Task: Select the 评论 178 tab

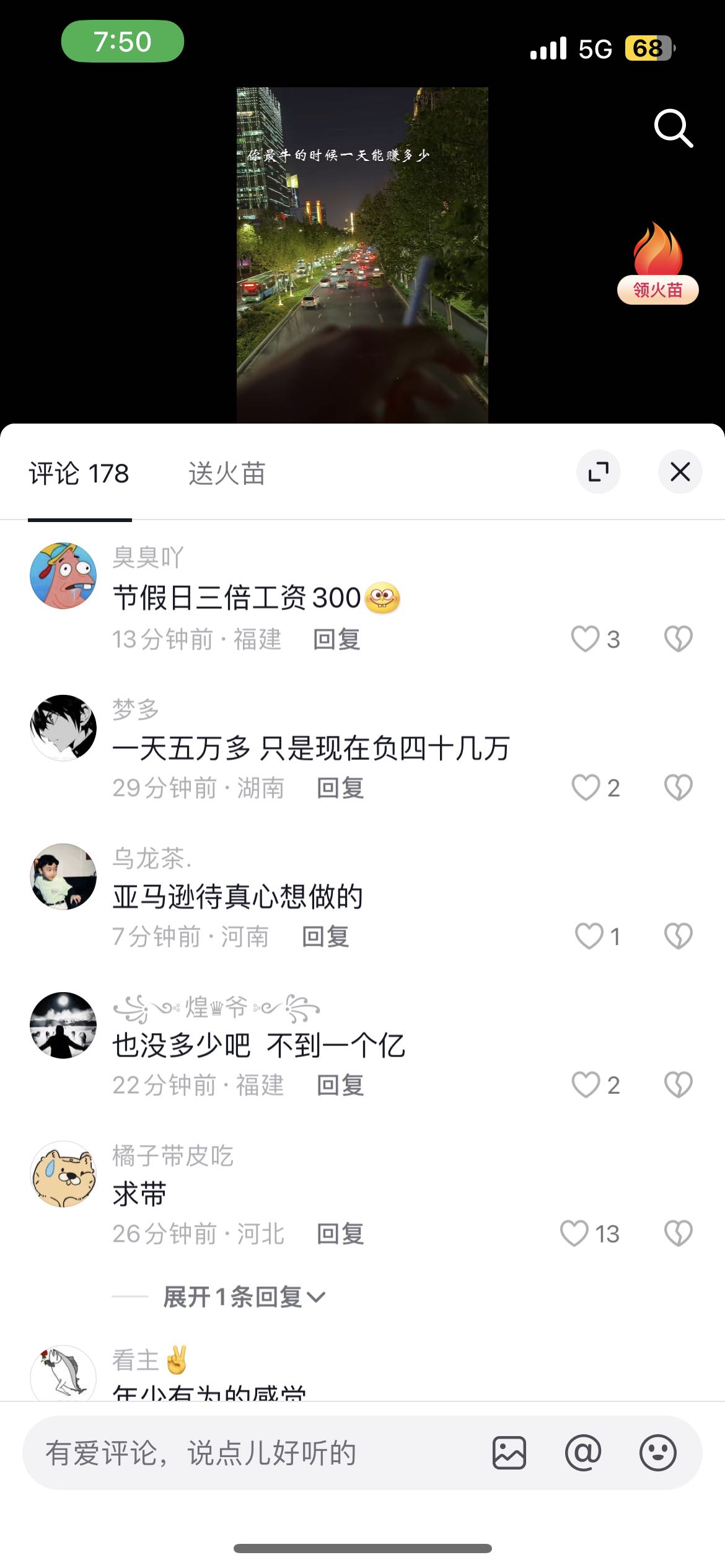Action: (79, 474)
